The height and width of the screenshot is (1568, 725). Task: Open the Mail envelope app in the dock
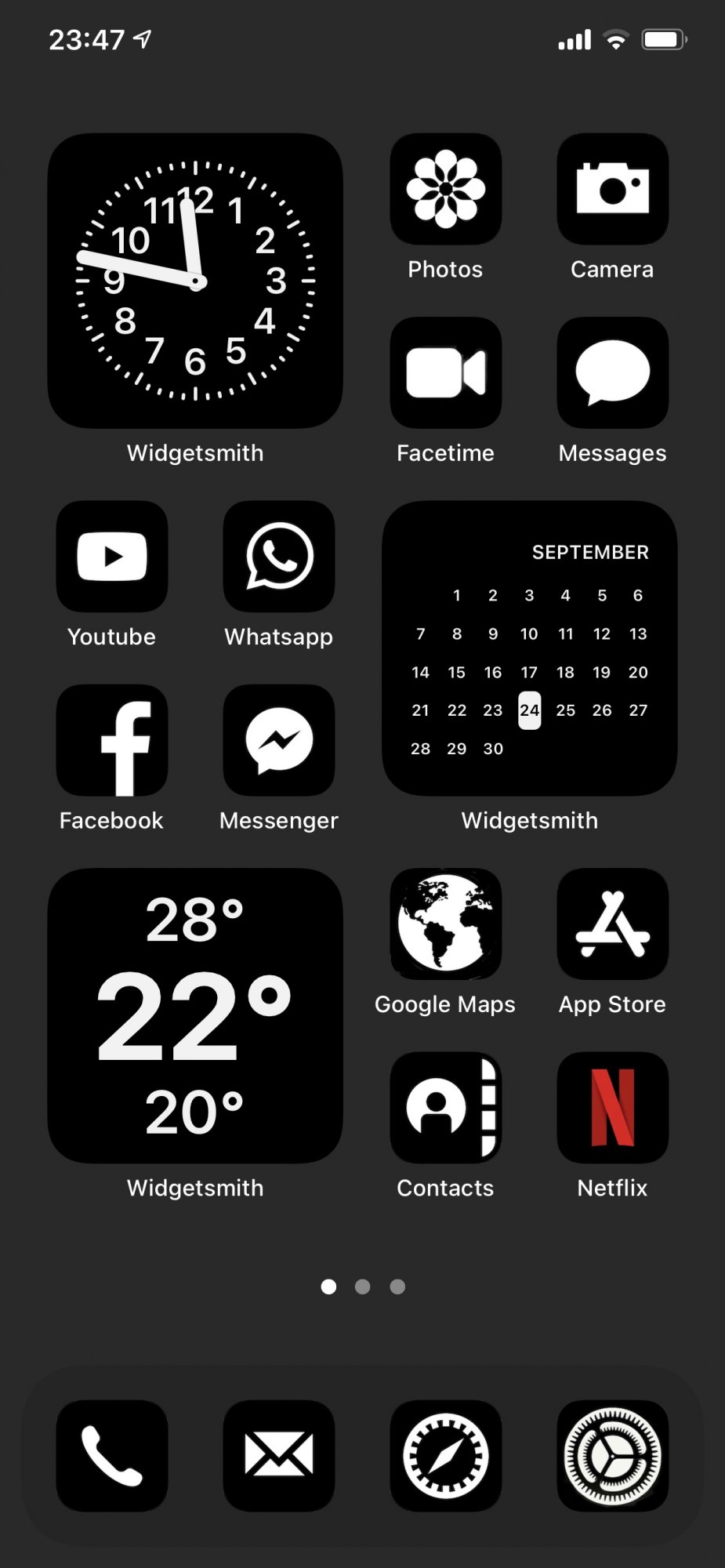279,1456
